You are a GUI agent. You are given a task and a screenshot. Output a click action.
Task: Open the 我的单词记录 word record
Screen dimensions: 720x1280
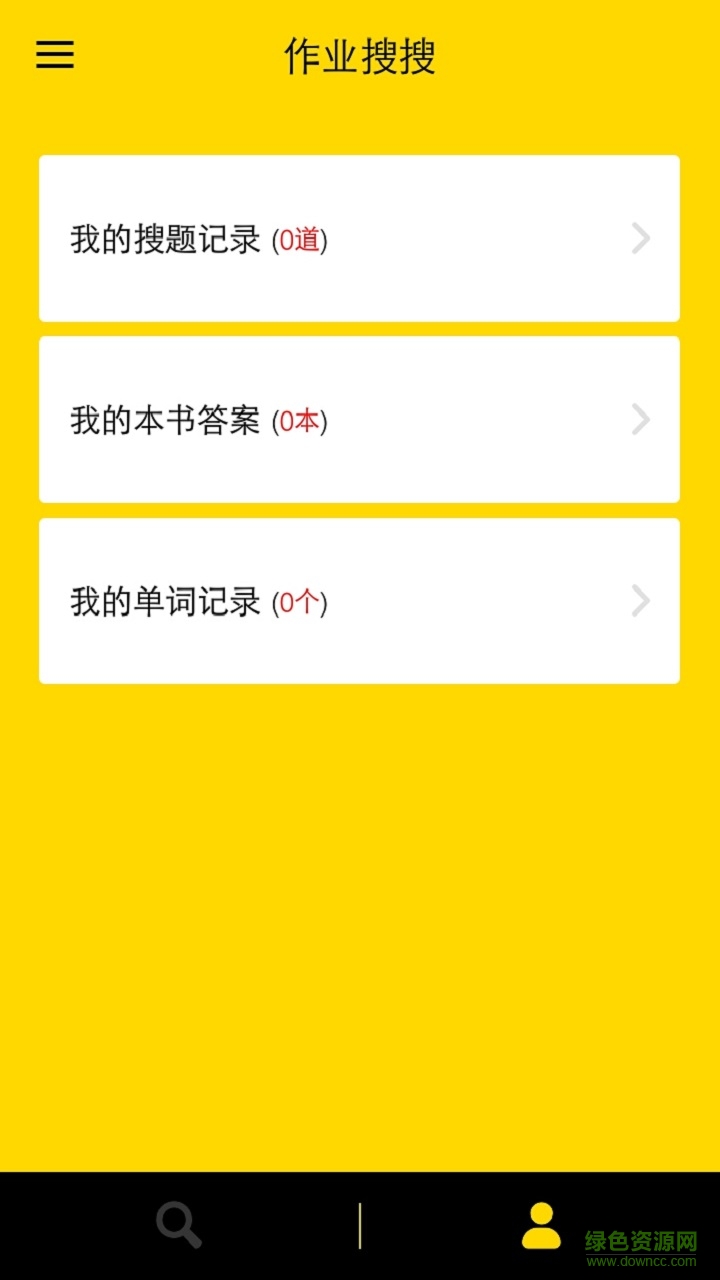(358, 601)
